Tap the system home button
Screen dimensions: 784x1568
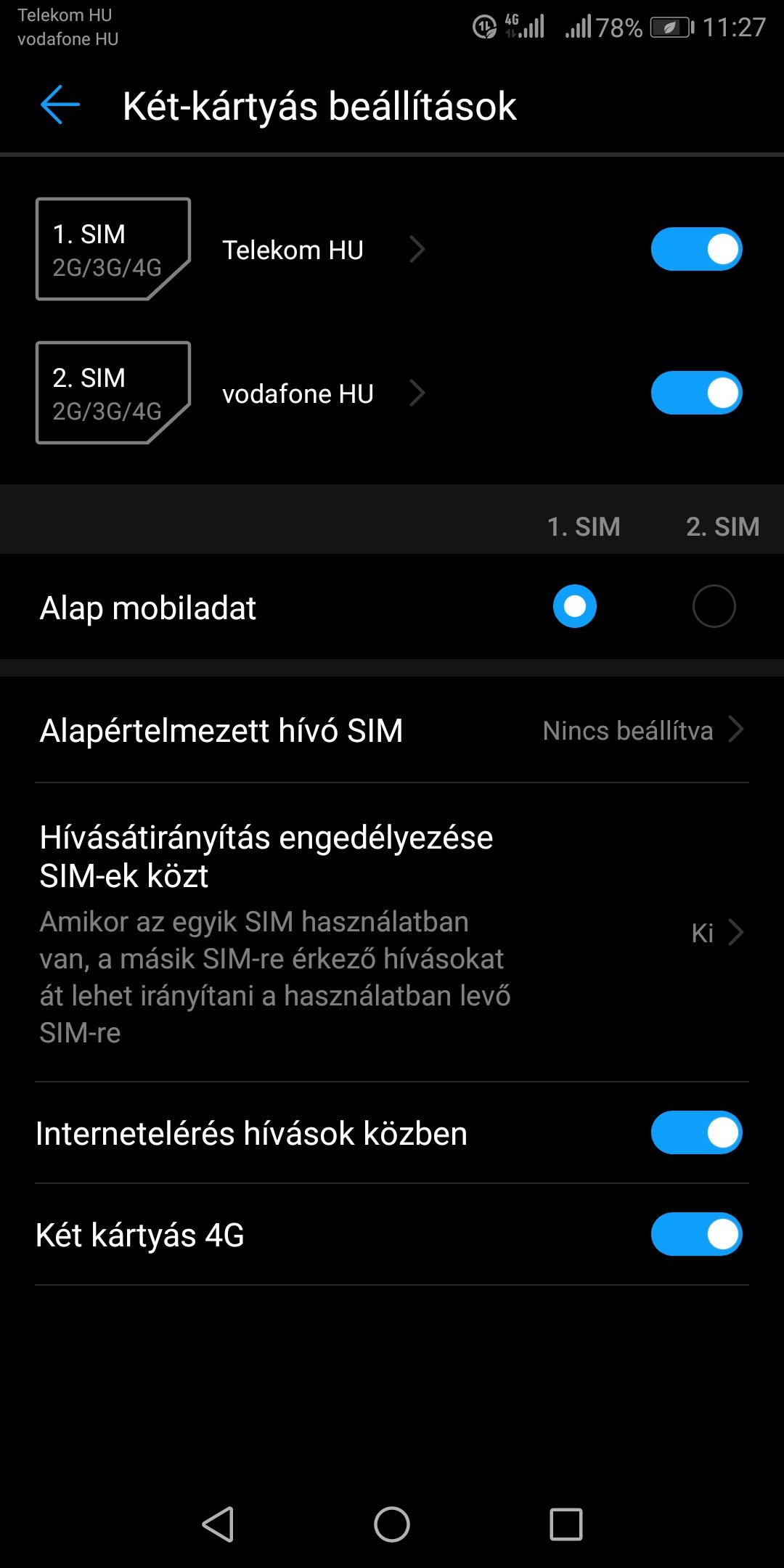pos(392,1524)
